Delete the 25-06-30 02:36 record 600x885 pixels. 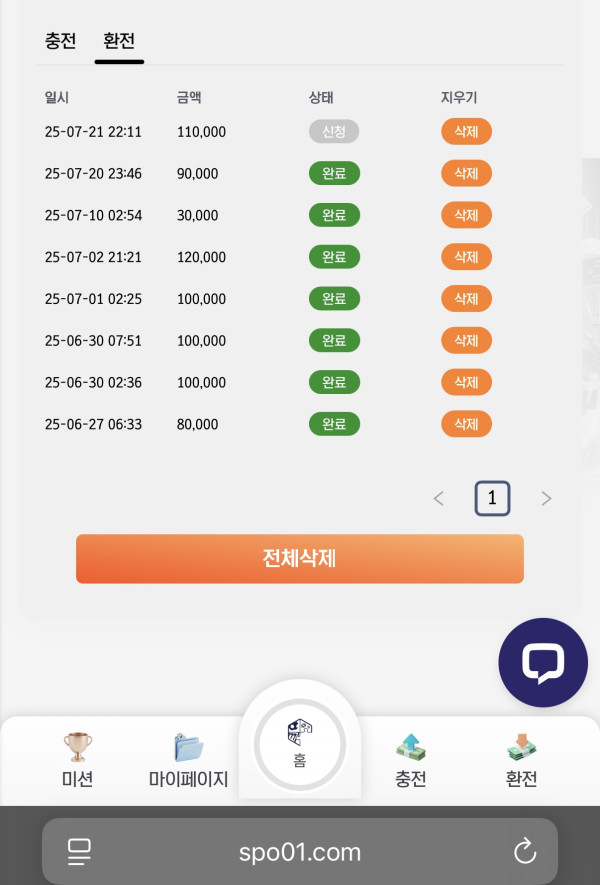point(466,382)
